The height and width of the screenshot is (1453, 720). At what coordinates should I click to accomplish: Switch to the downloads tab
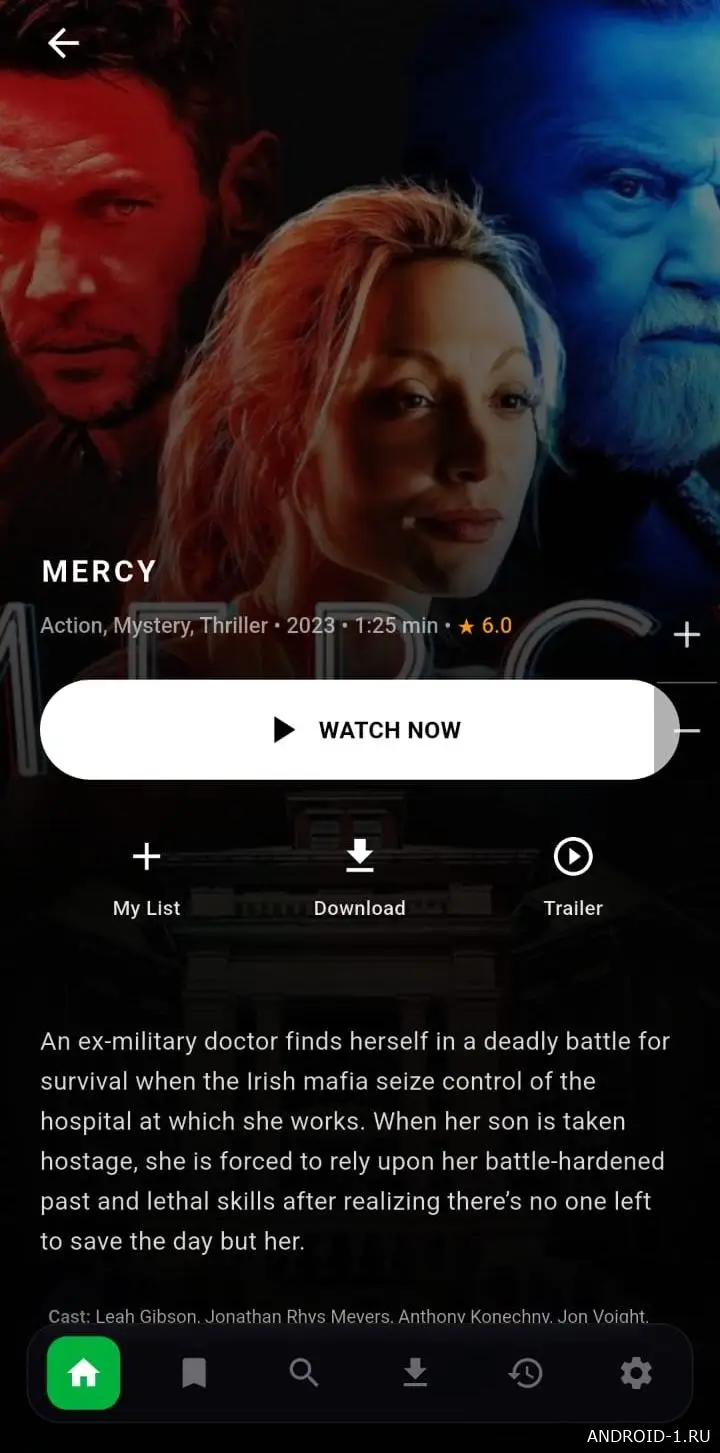415,1373
